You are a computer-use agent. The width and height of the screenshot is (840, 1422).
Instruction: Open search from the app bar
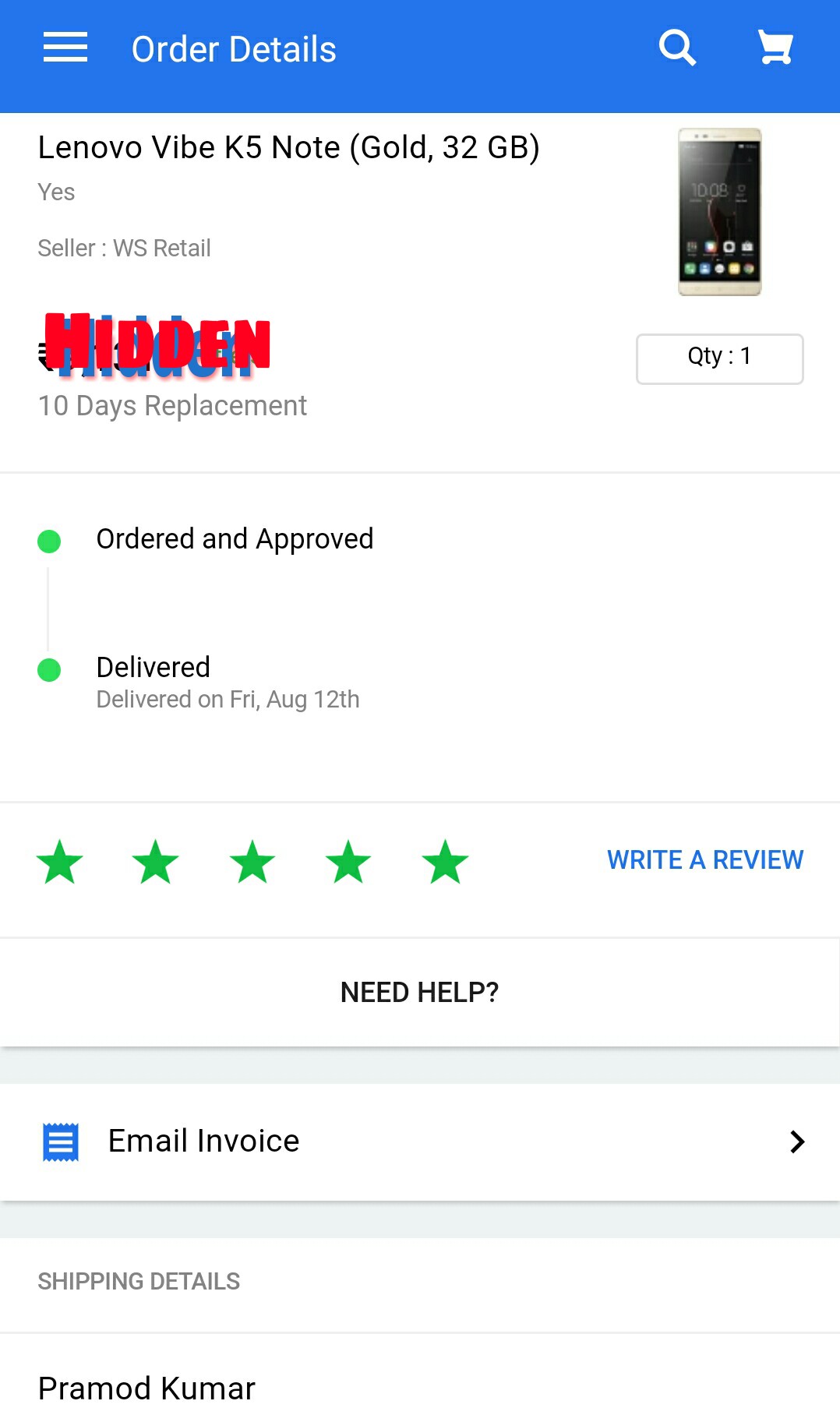677,48
